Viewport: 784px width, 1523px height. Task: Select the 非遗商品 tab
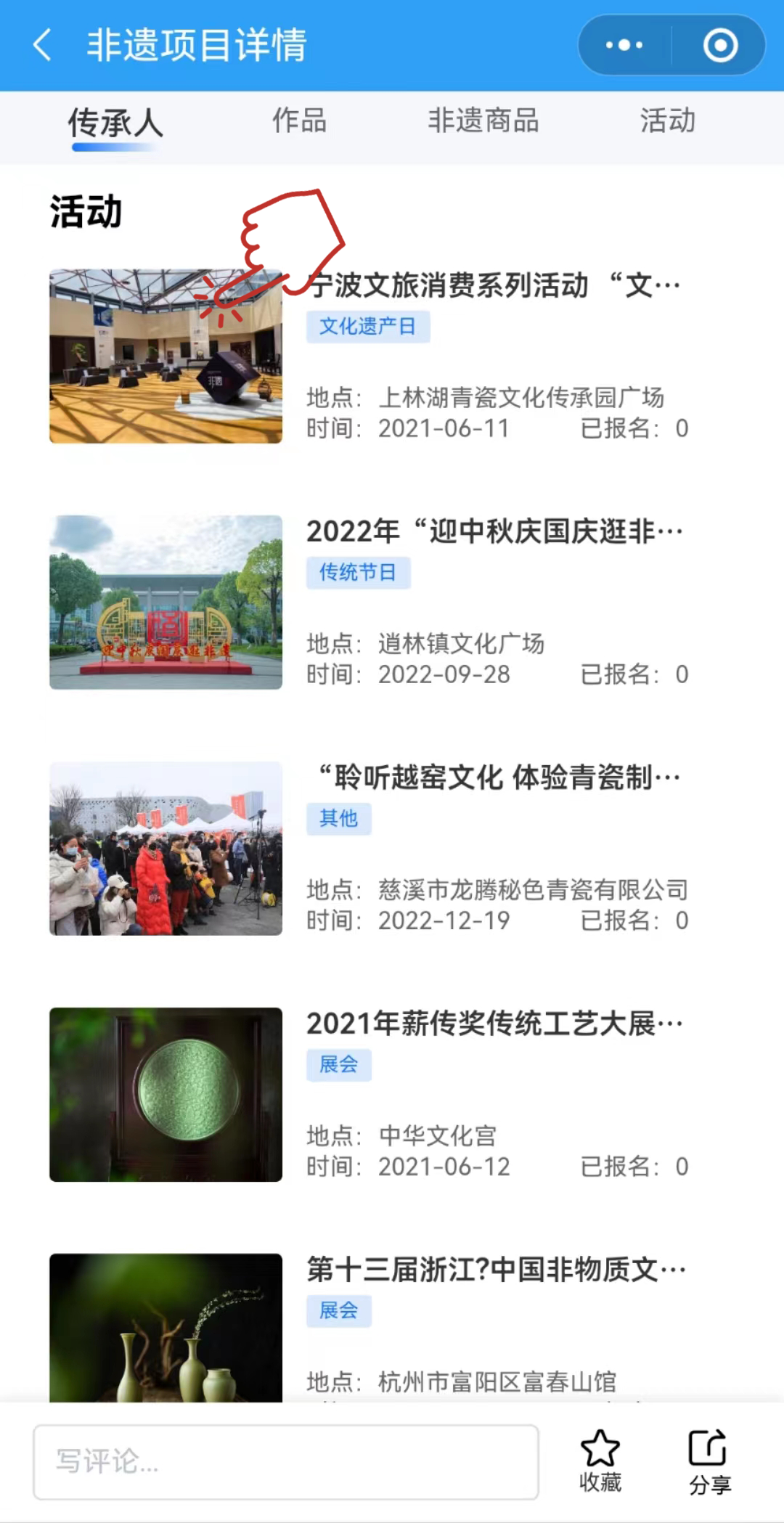(483, 121)
